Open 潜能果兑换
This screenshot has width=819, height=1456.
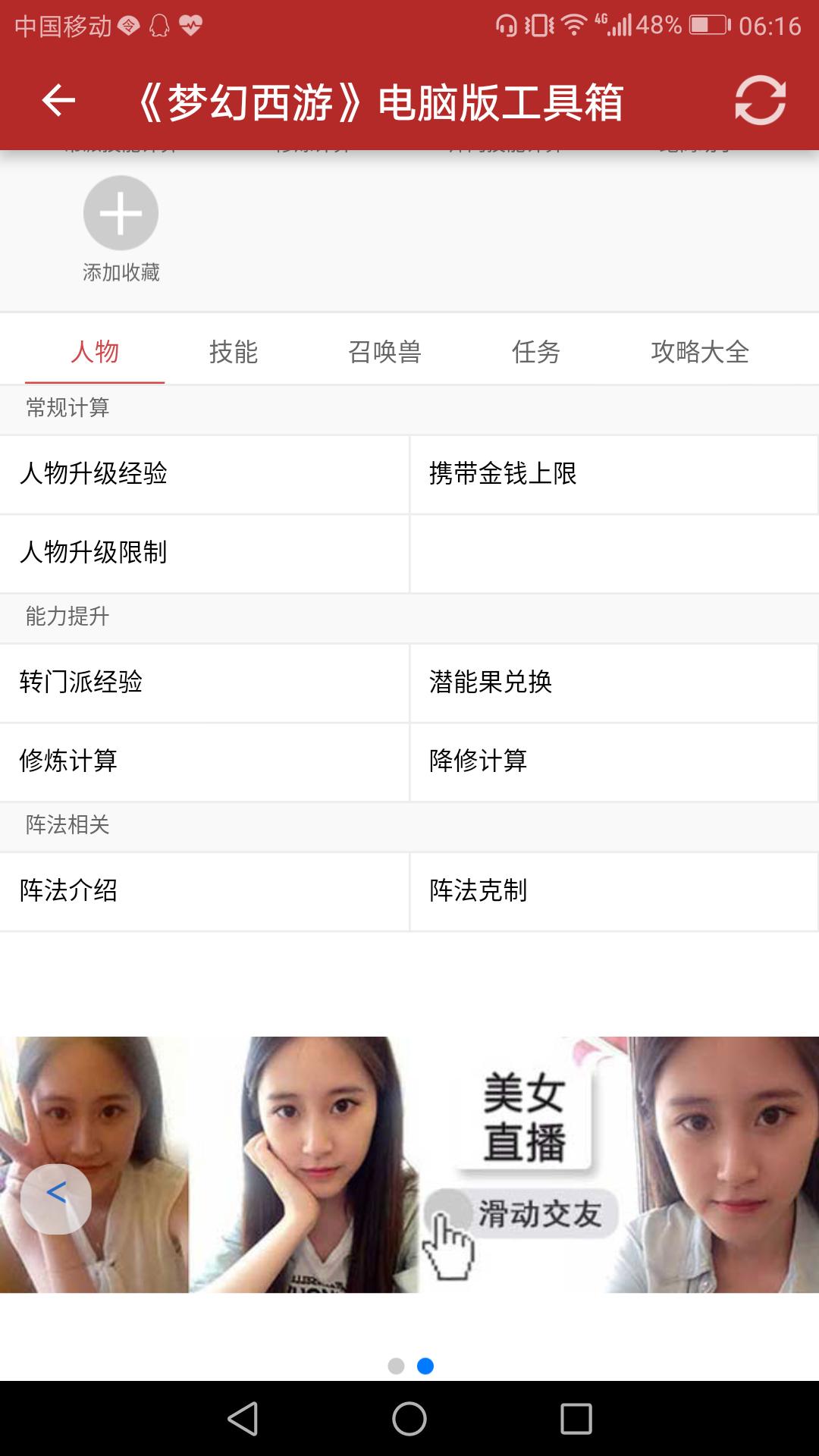[613, 682]
